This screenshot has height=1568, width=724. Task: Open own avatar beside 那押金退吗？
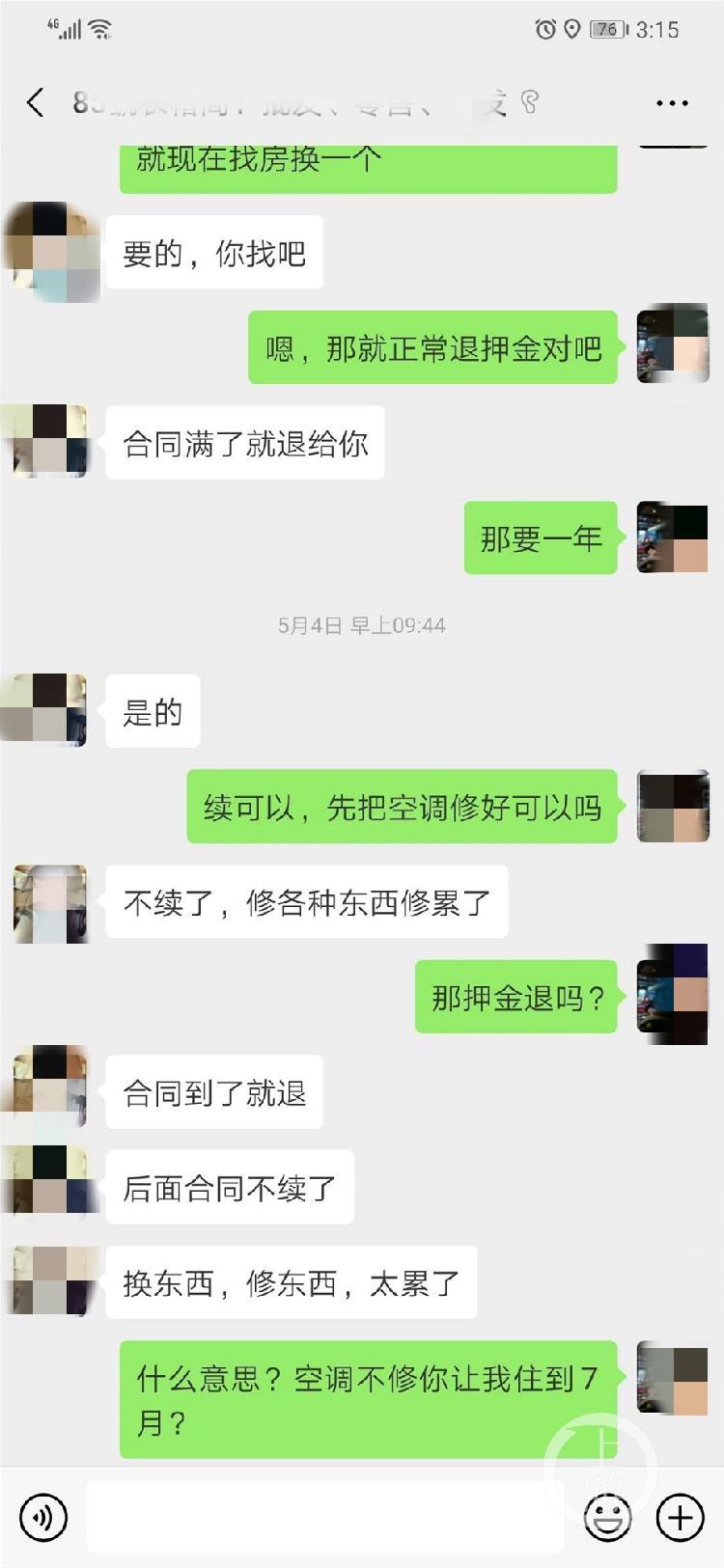coord(673,995)
